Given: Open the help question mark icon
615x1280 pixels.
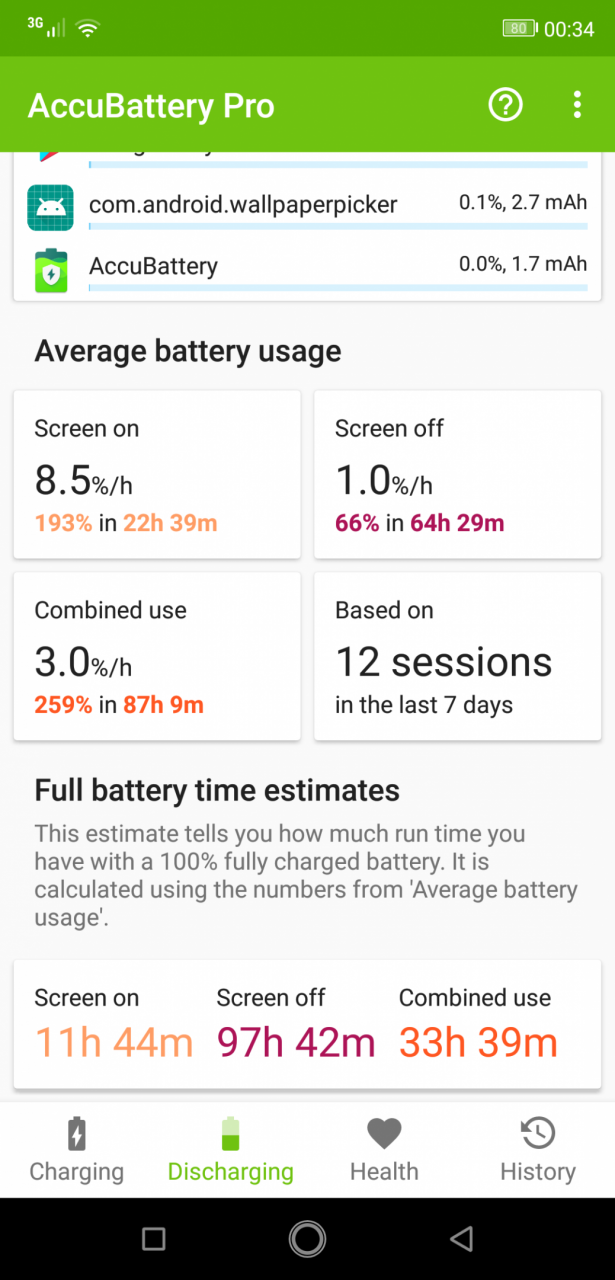Looking at the screenshot, I should pyautogui.click(x=505, y=105).
